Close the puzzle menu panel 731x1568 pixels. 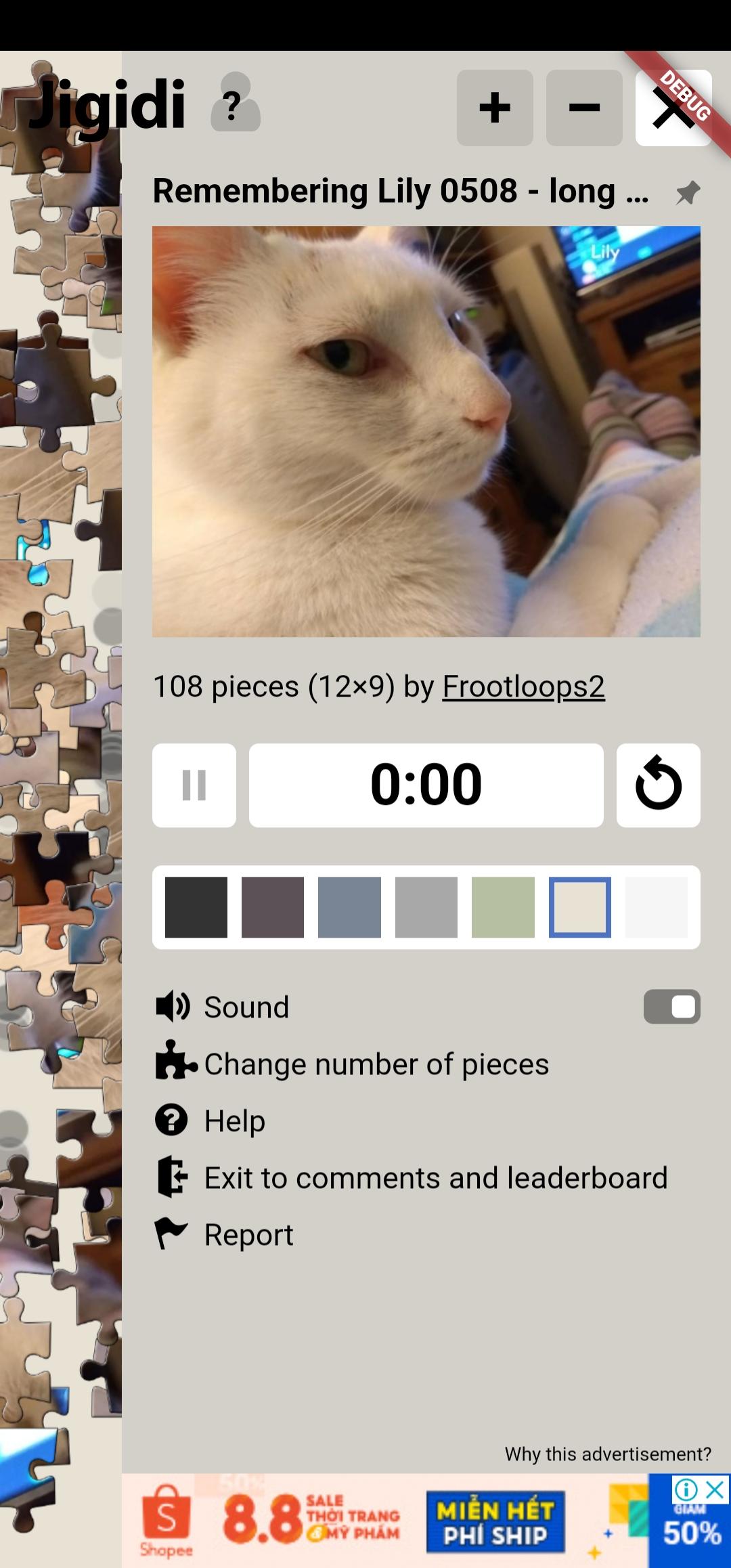tap(673, 108)
